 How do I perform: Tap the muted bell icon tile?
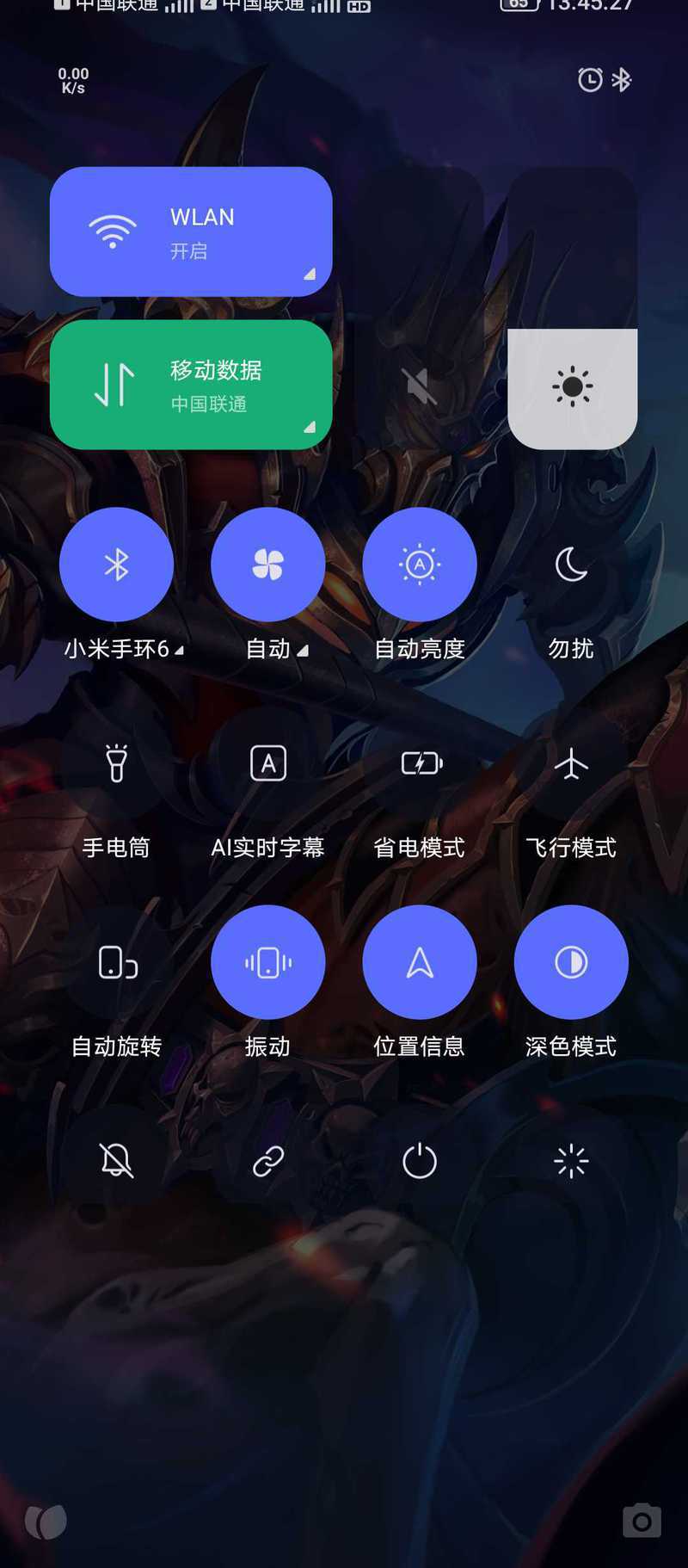(x=116, y=1161)
